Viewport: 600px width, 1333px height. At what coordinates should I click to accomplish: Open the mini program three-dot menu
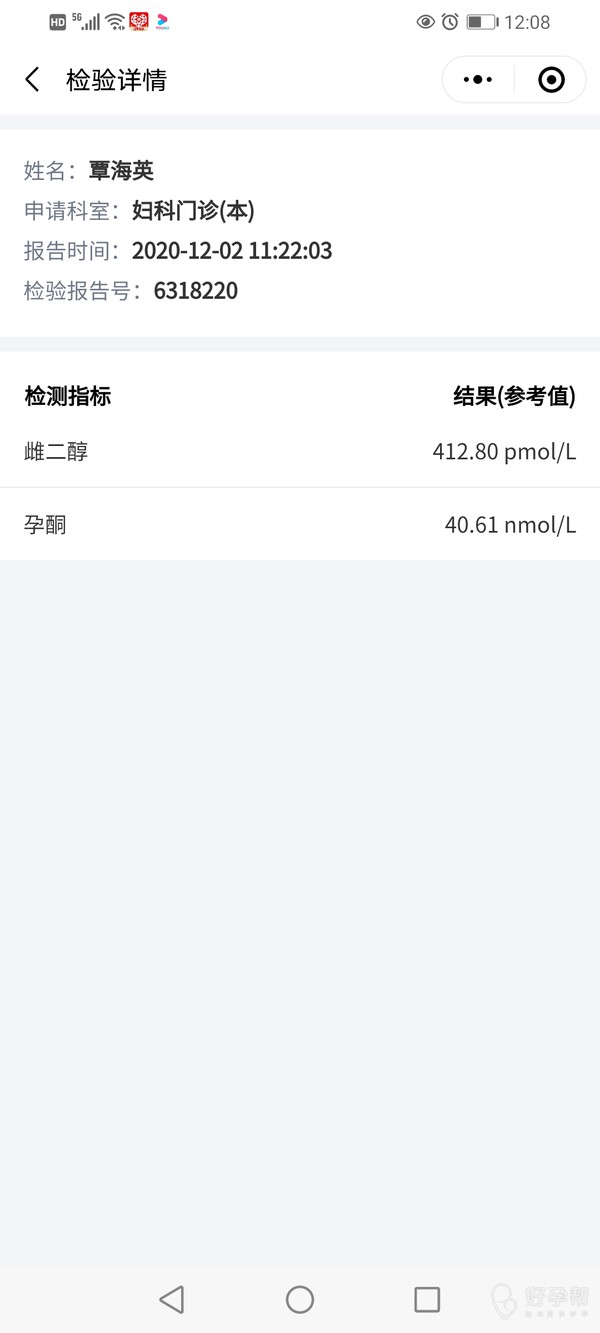[x=478, y=80]
